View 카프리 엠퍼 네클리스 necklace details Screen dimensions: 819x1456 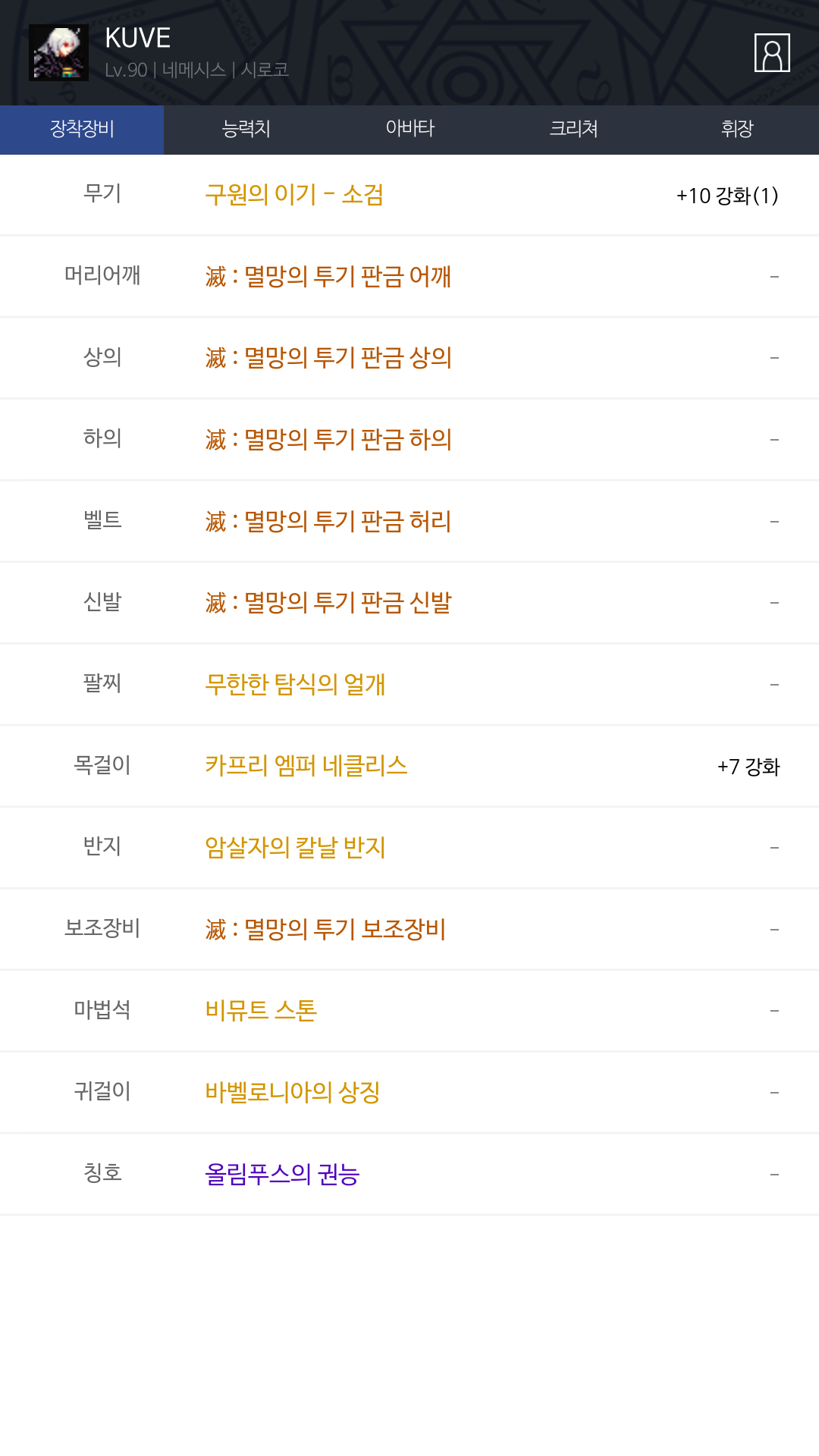[x=306, y=766]
